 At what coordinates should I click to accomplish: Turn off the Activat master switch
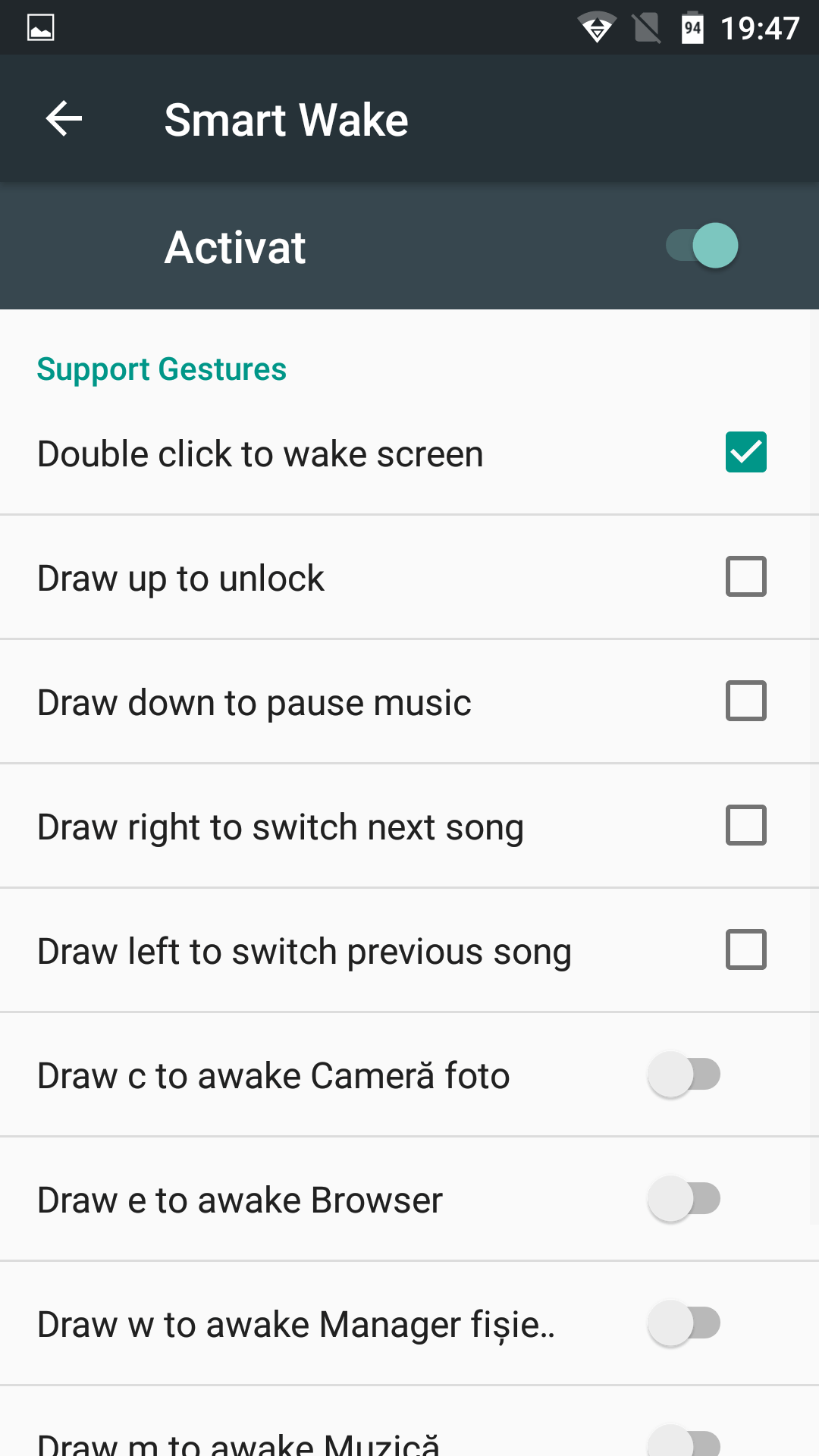coord(702,246)
